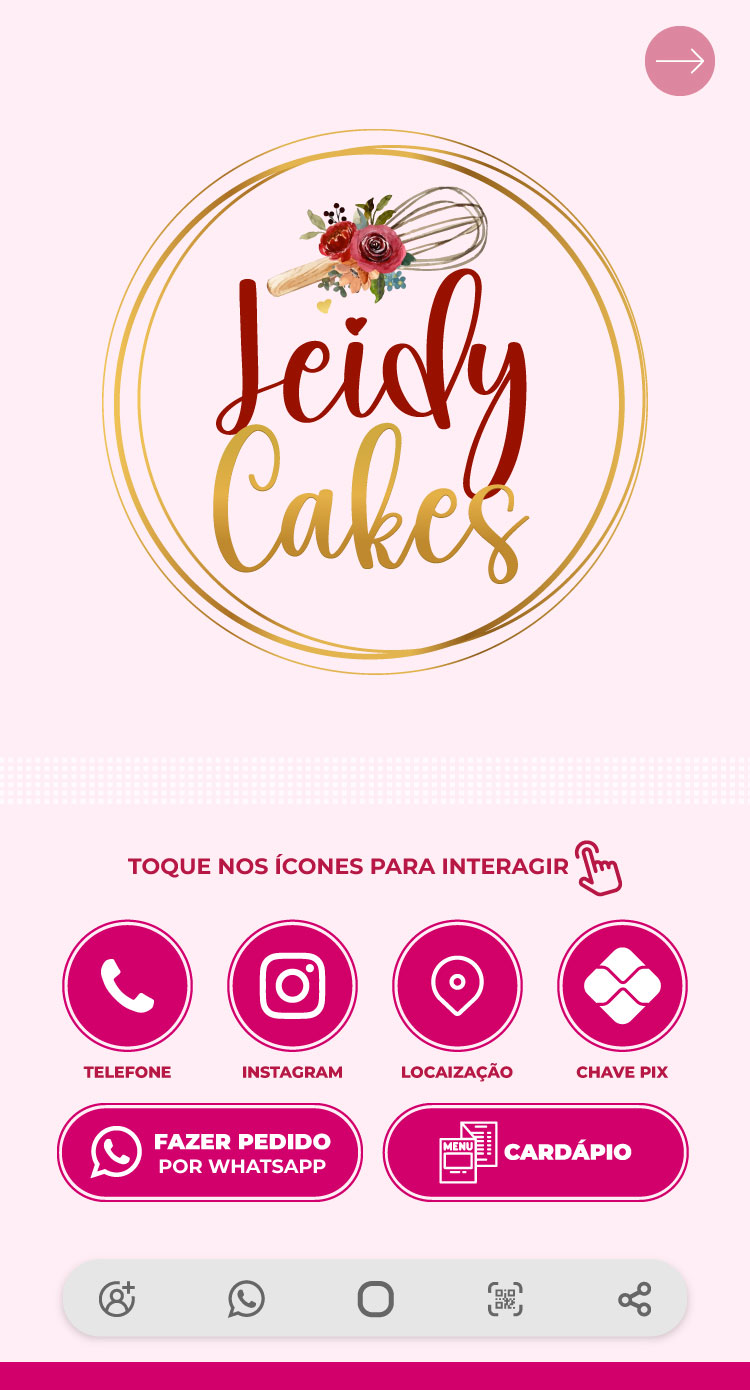Call via the Telefone icon
Screen dimensions: 750x1390
pos(127,985)
